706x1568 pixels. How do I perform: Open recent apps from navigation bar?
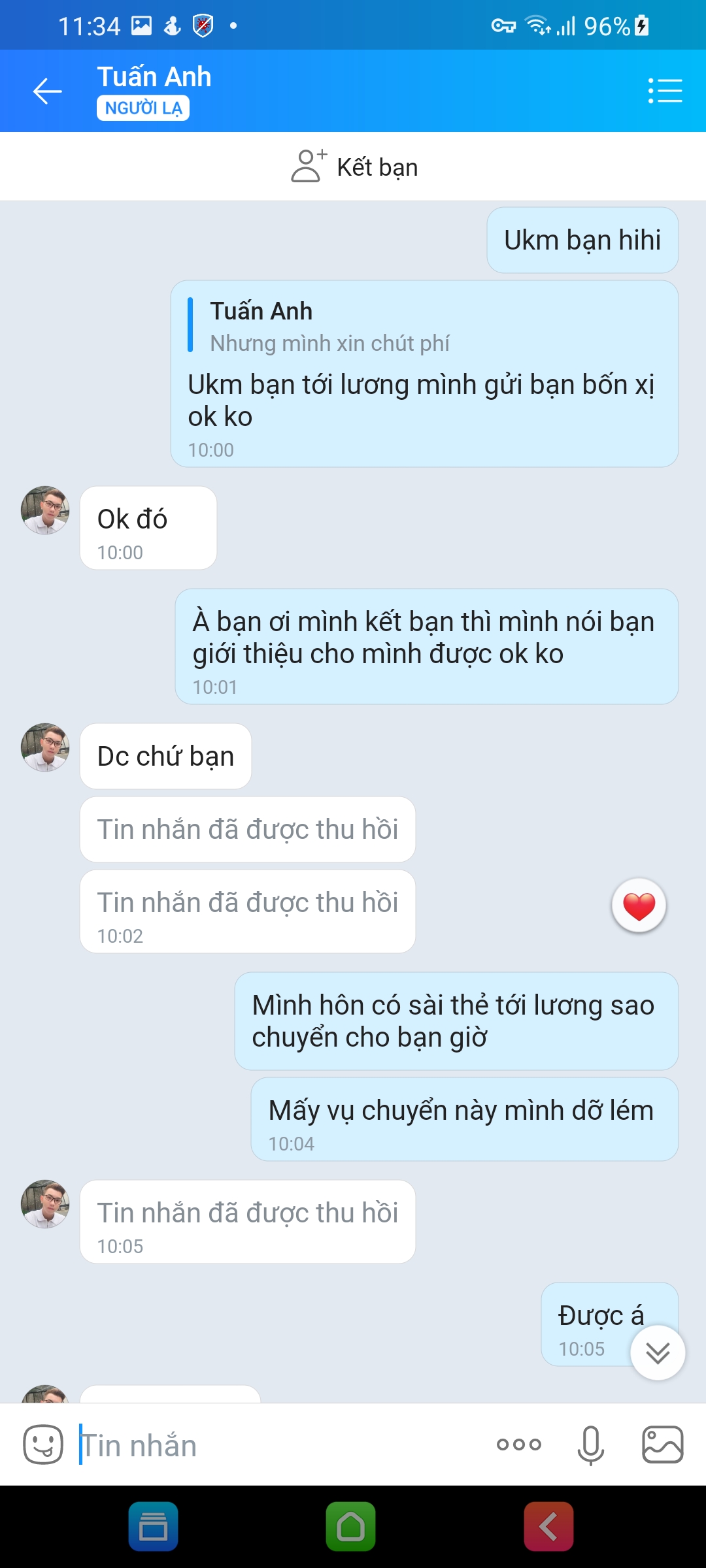click(154, 1527)
